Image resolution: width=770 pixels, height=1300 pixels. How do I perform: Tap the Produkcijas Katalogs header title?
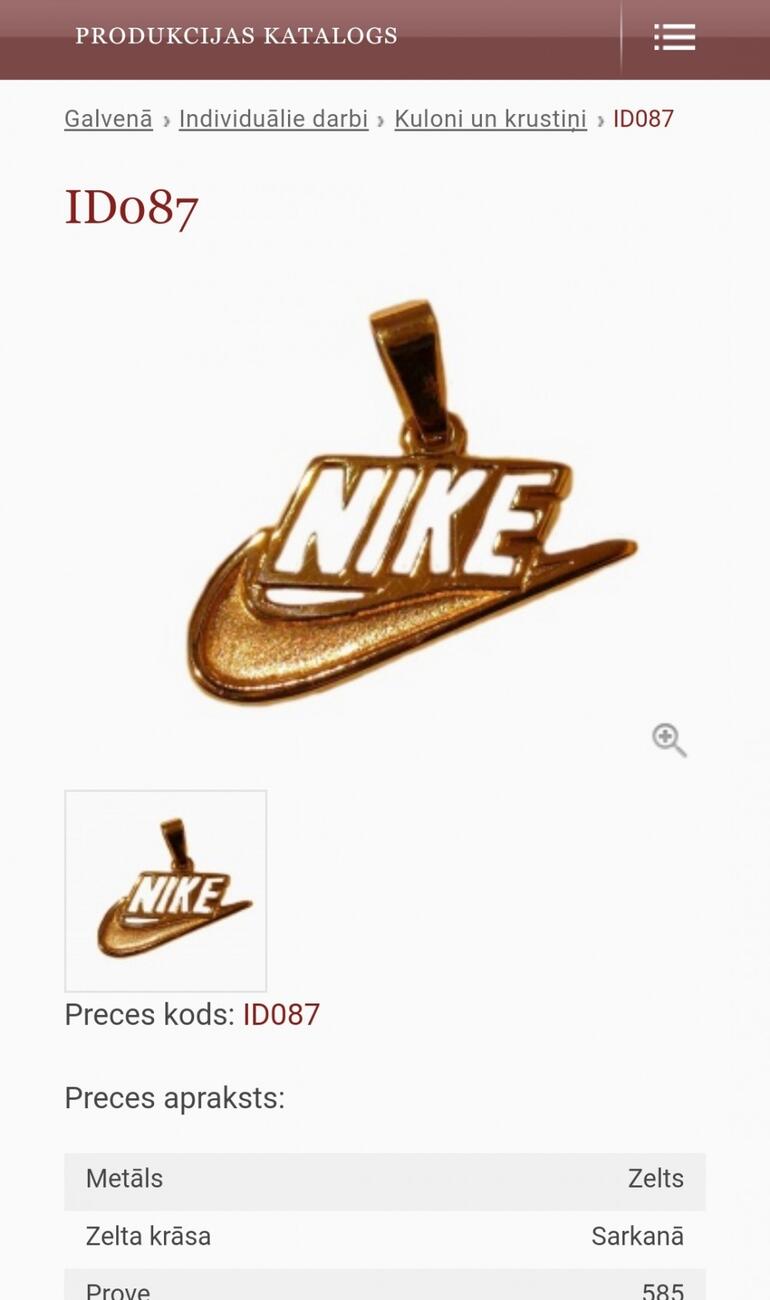[x=236, y=36]
